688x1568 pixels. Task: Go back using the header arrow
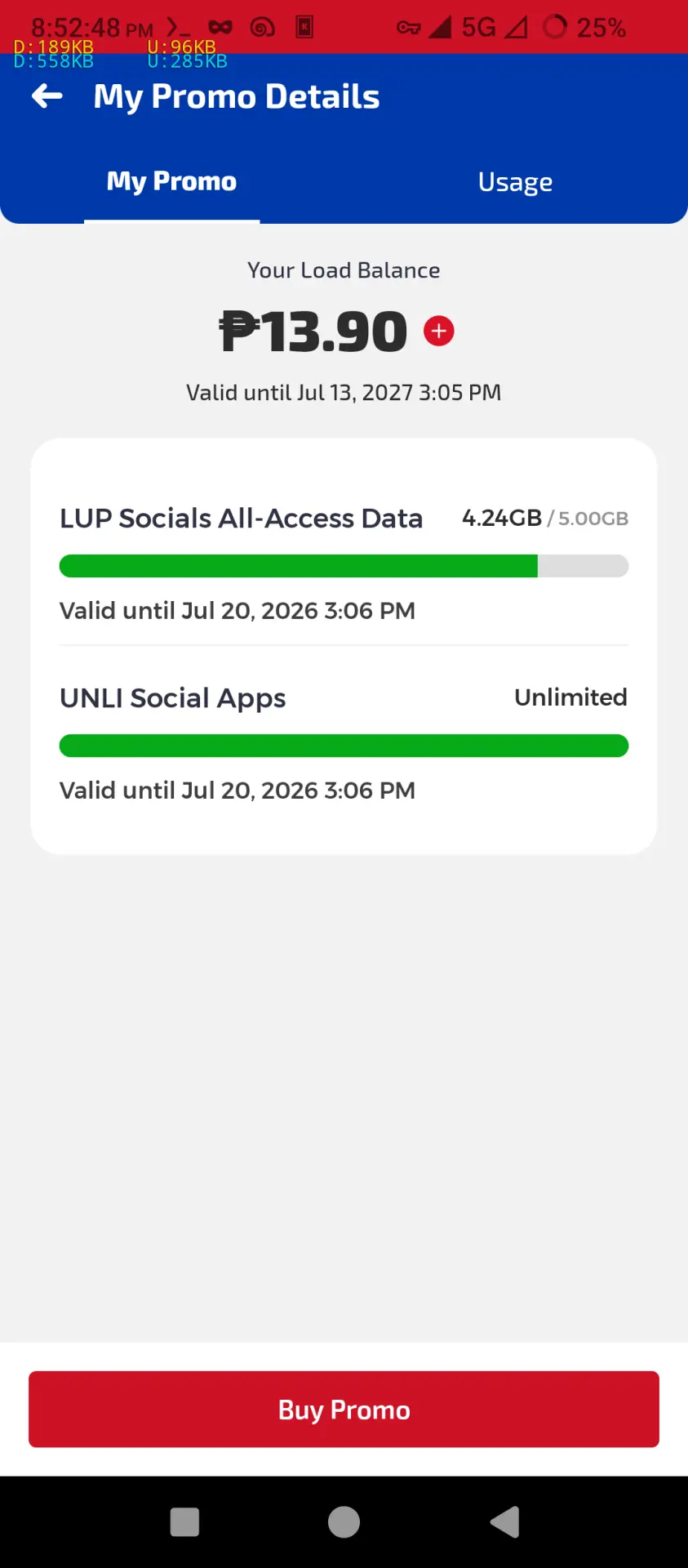point(47,96)
